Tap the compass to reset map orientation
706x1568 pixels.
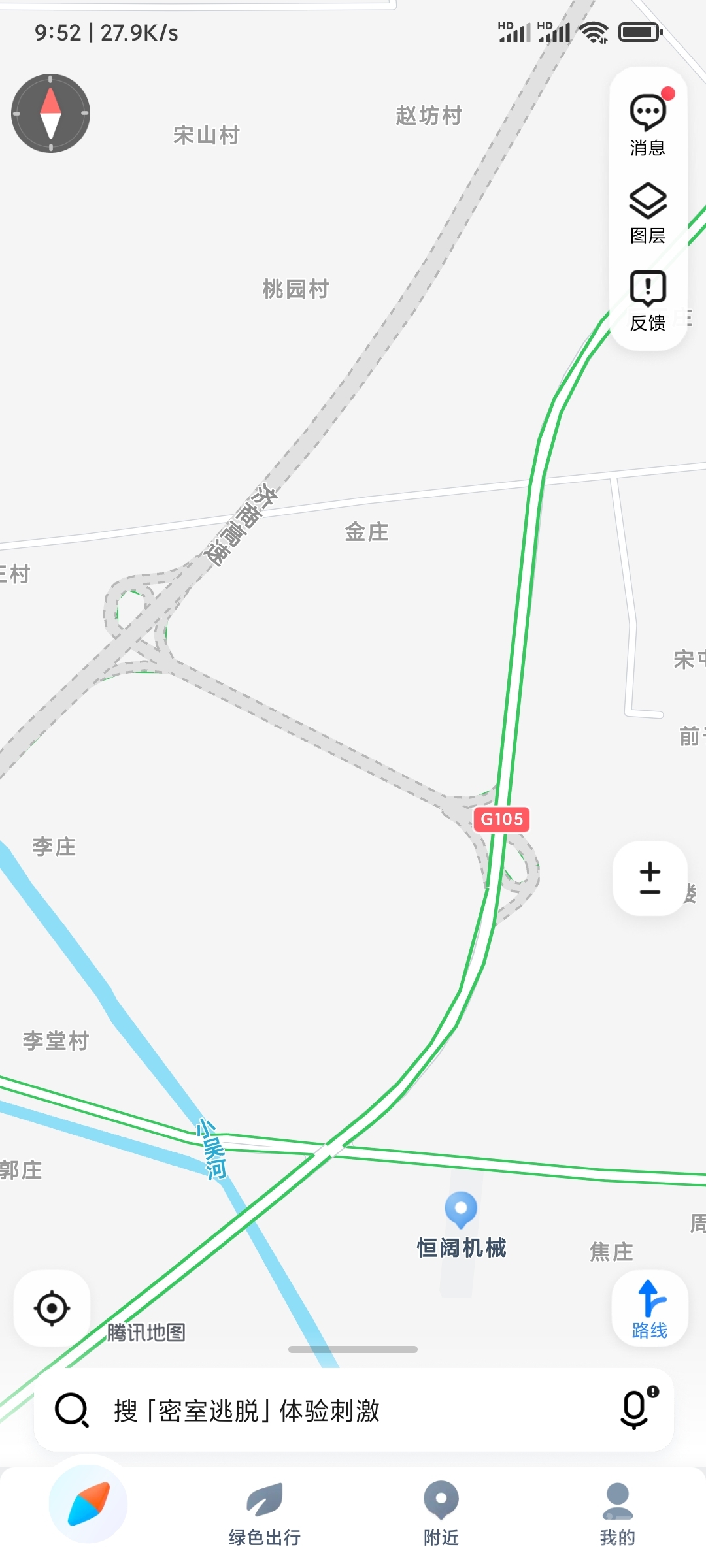pyautogui.click(x=50, y=114)
